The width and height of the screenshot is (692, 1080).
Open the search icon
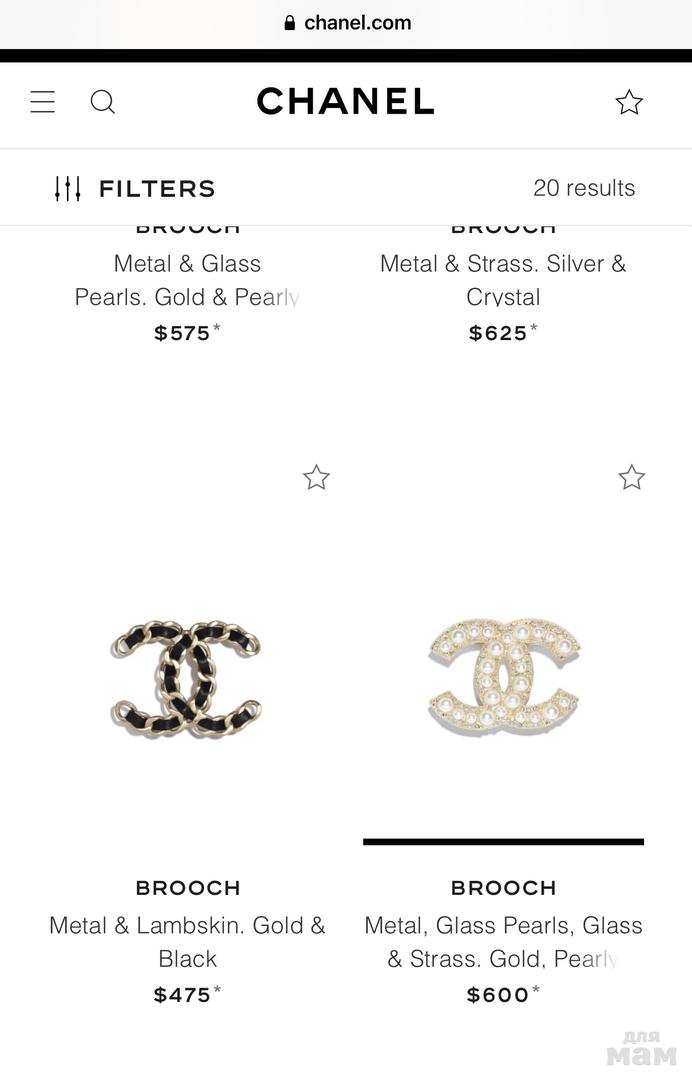(x=103, y=102)
